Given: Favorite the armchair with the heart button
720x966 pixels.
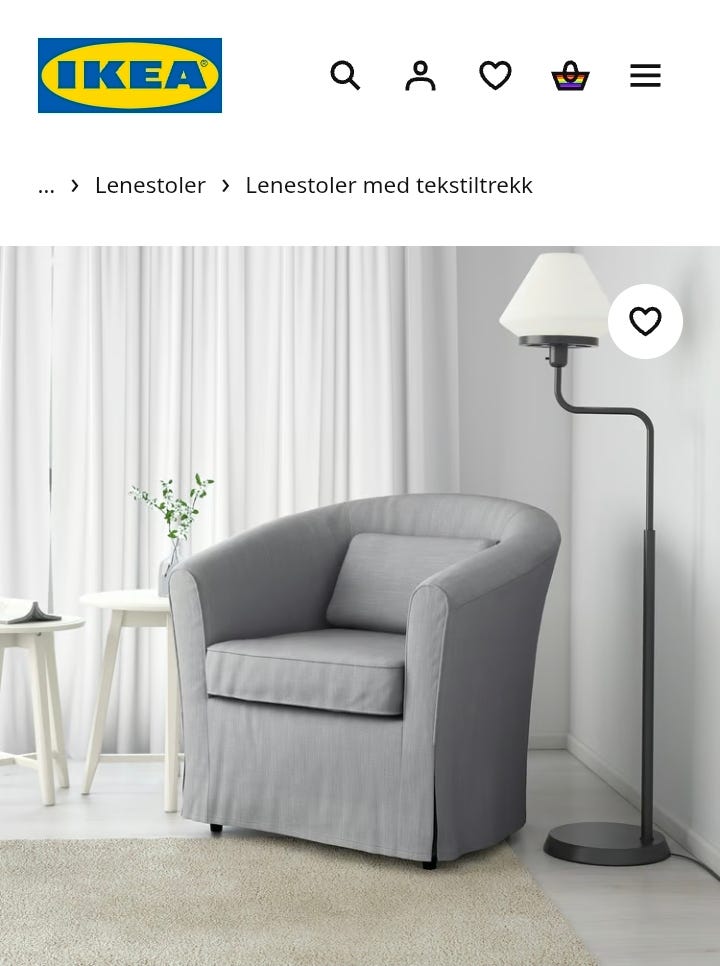Looking at the screenshot, I should click(x=645, y=321).
